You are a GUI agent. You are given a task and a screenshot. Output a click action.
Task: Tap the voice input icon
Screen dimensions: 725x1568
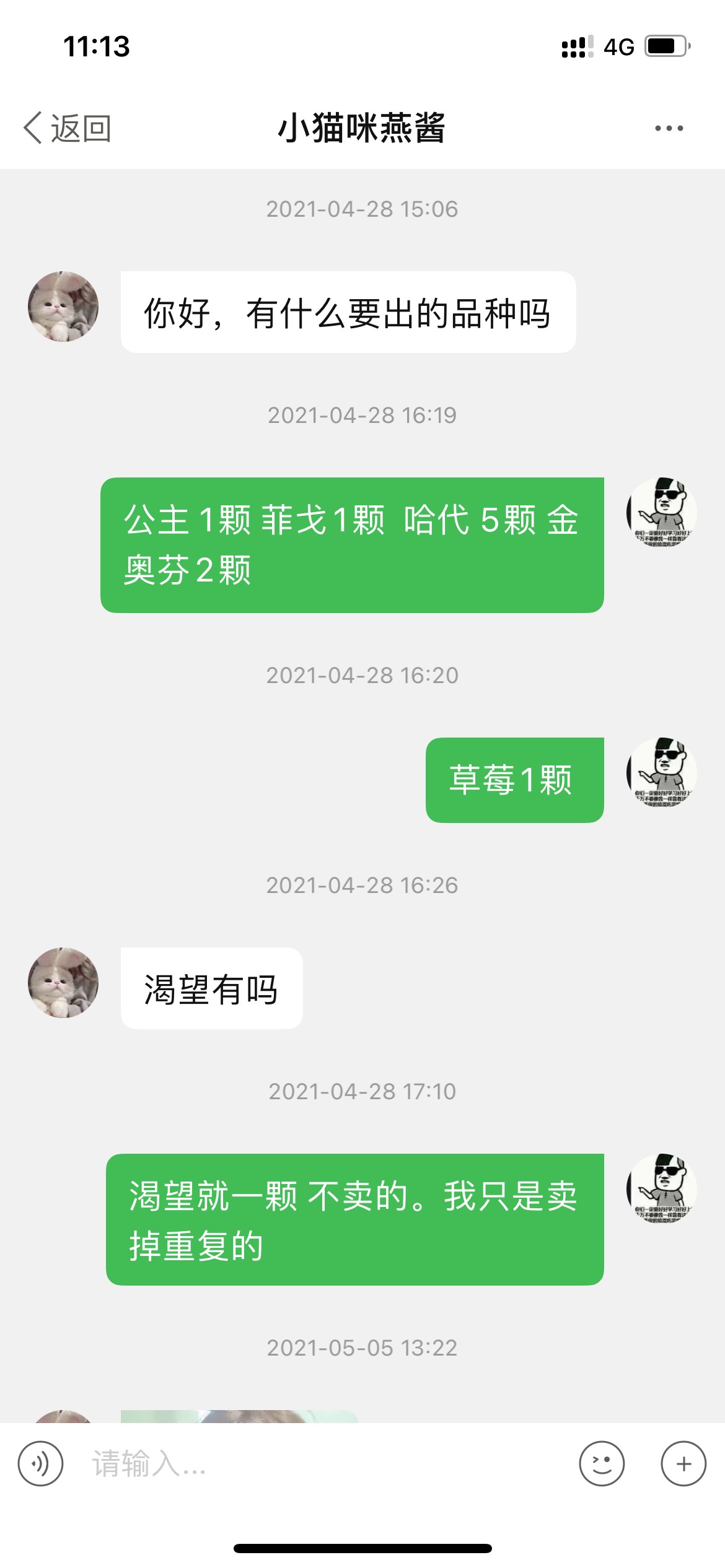click(x=40, y=1463)
